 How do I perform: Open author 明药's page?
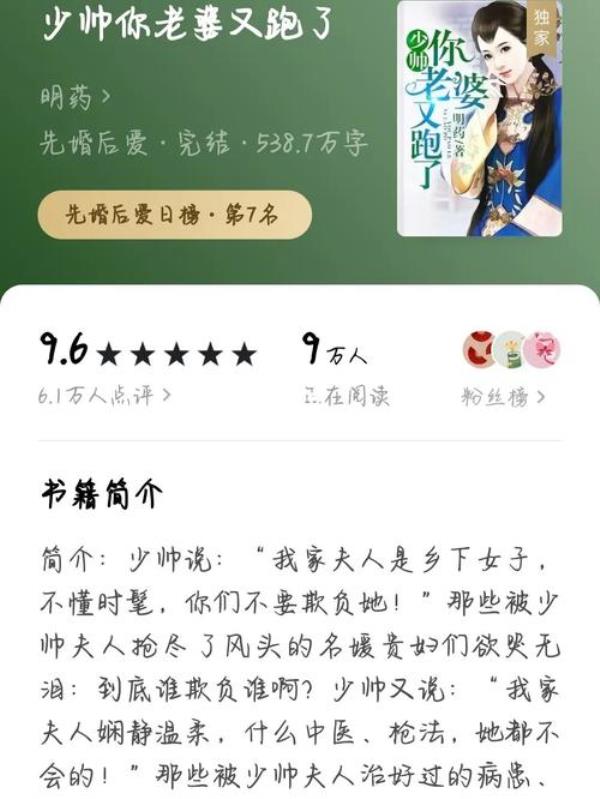(75, 98)
